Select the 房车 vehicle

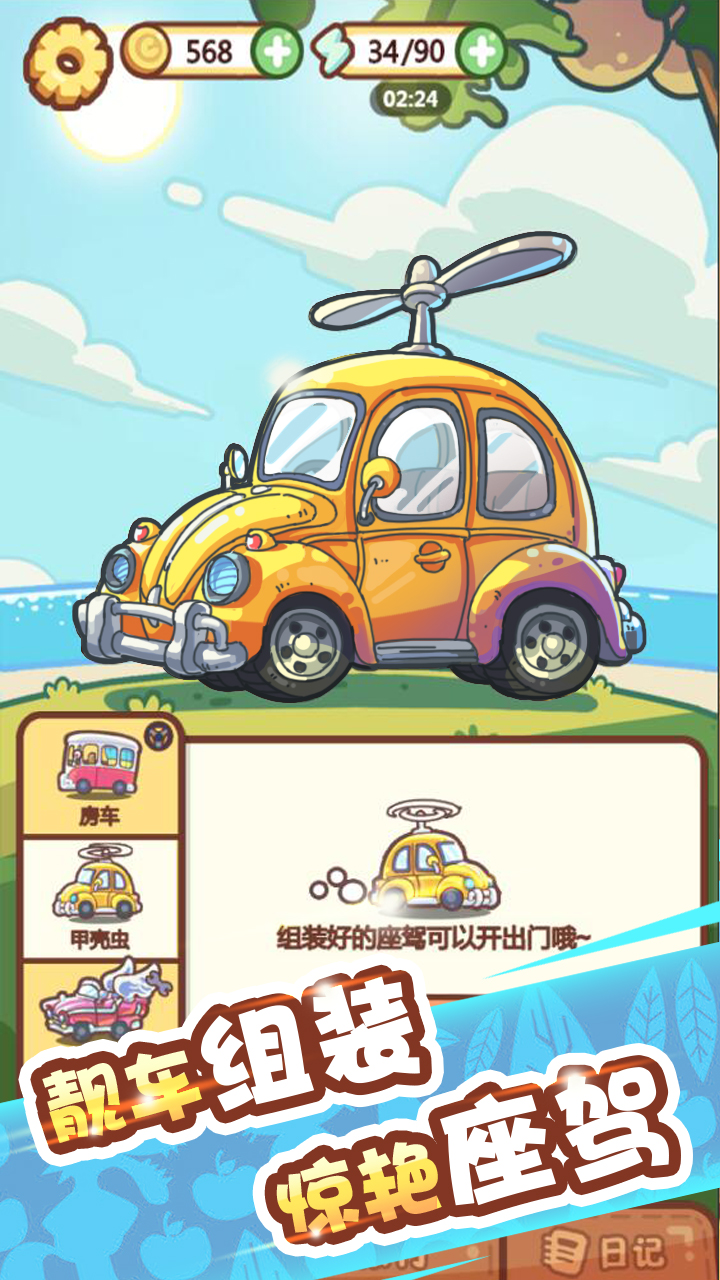click(x=99, y=776)
